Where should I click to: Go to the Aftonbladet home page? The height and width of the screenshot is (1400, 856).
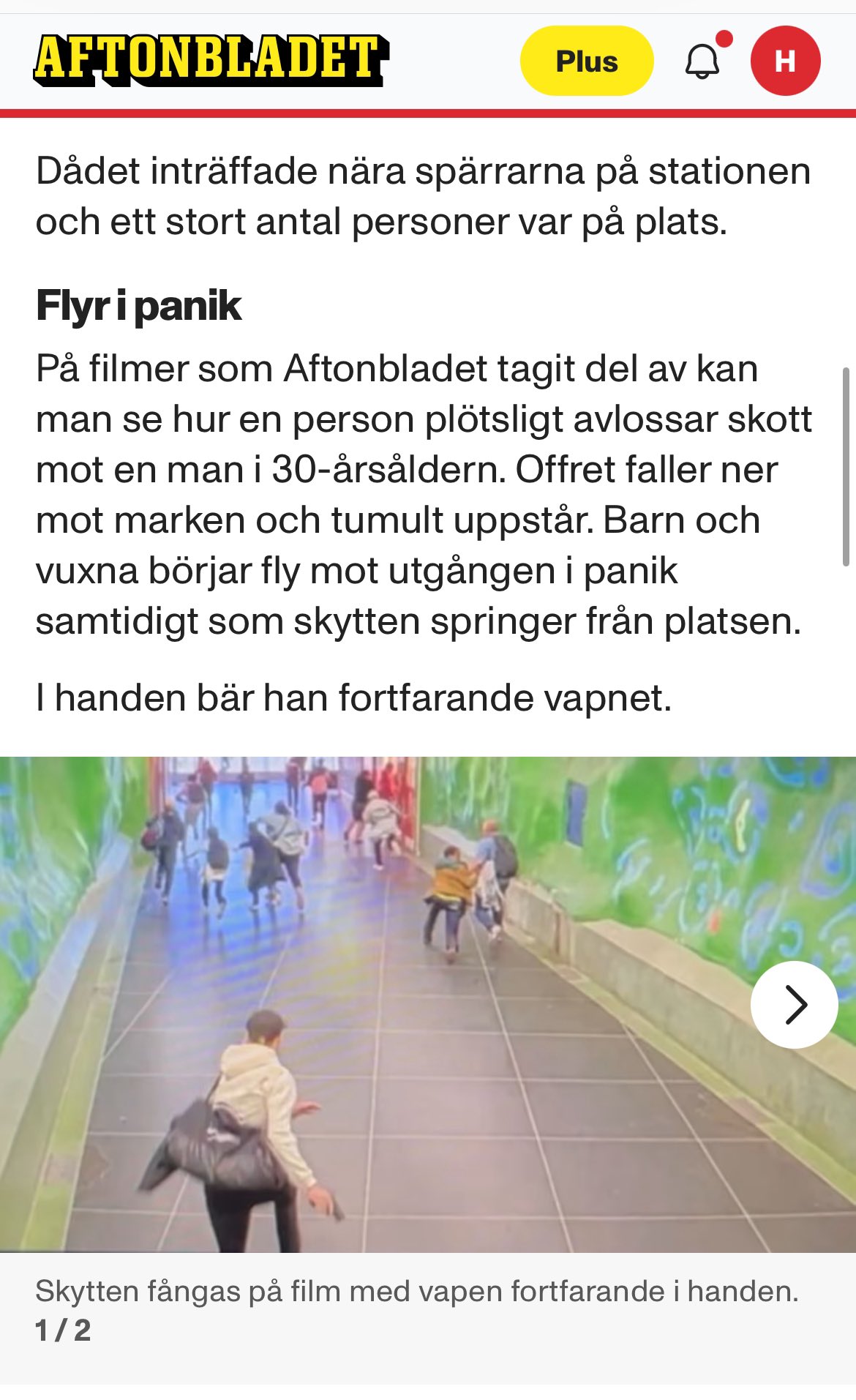pos(210,60)
